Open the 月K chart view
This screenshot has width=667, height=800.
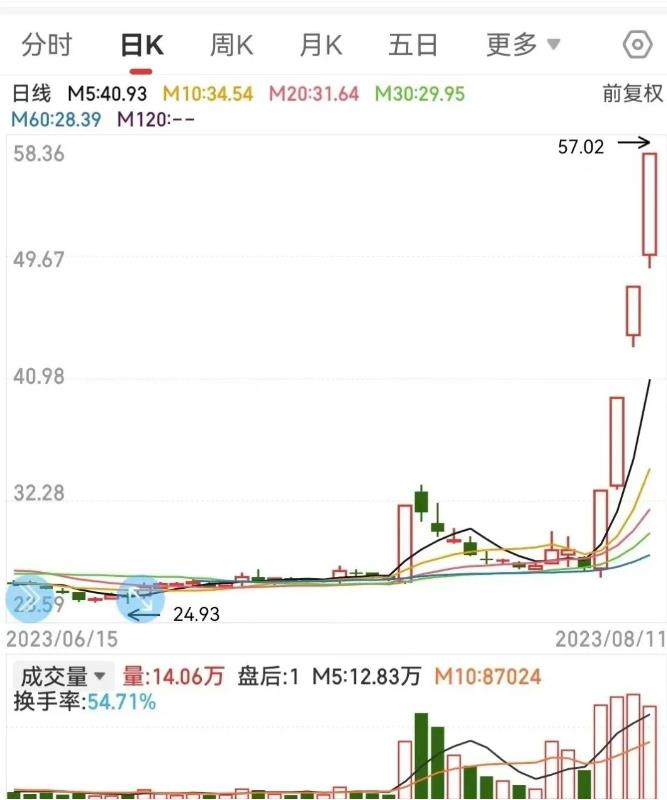pos(321,45)
